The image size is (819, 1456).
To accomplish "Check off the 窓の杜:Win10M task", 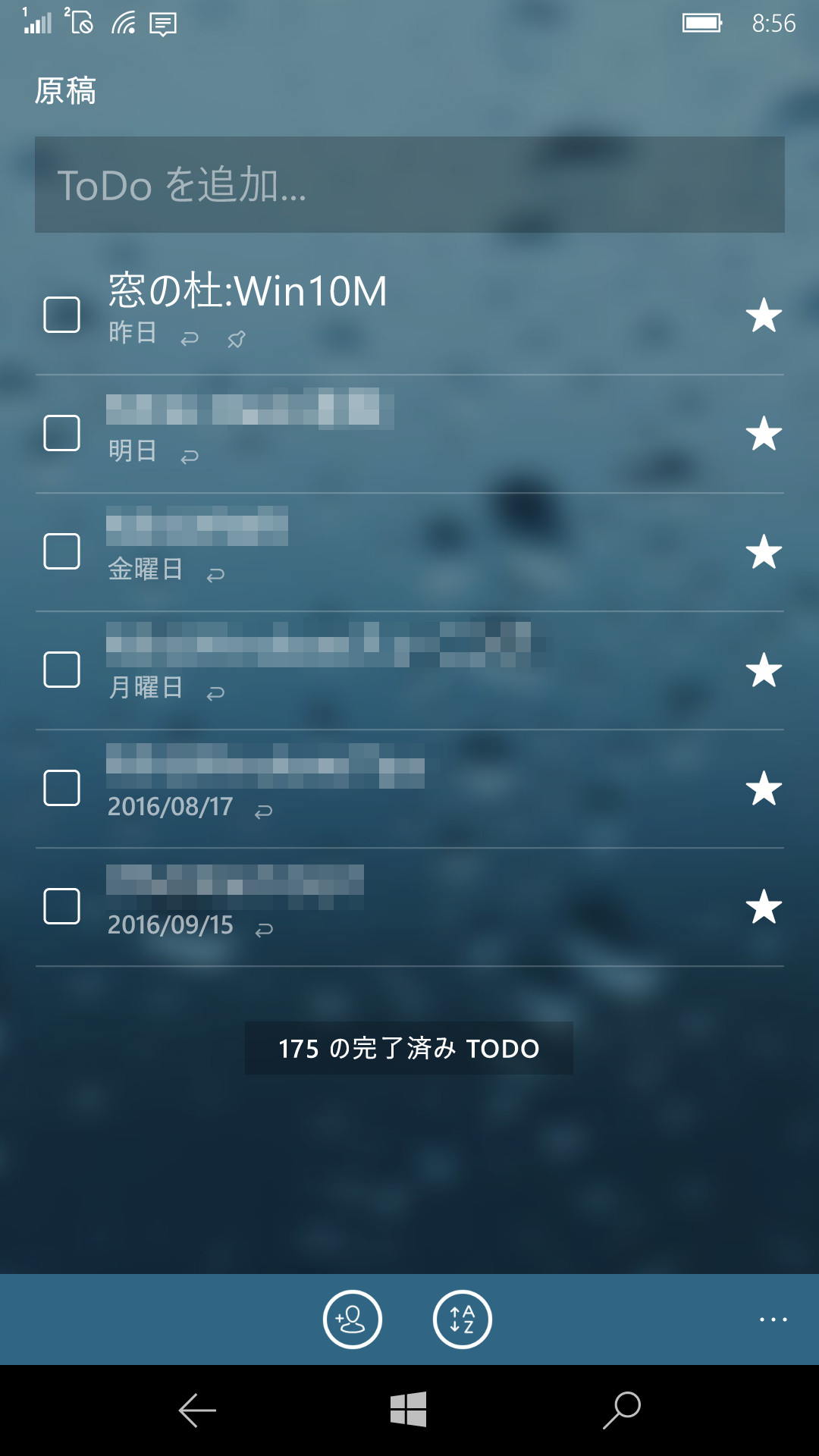I will coord(63,316).
